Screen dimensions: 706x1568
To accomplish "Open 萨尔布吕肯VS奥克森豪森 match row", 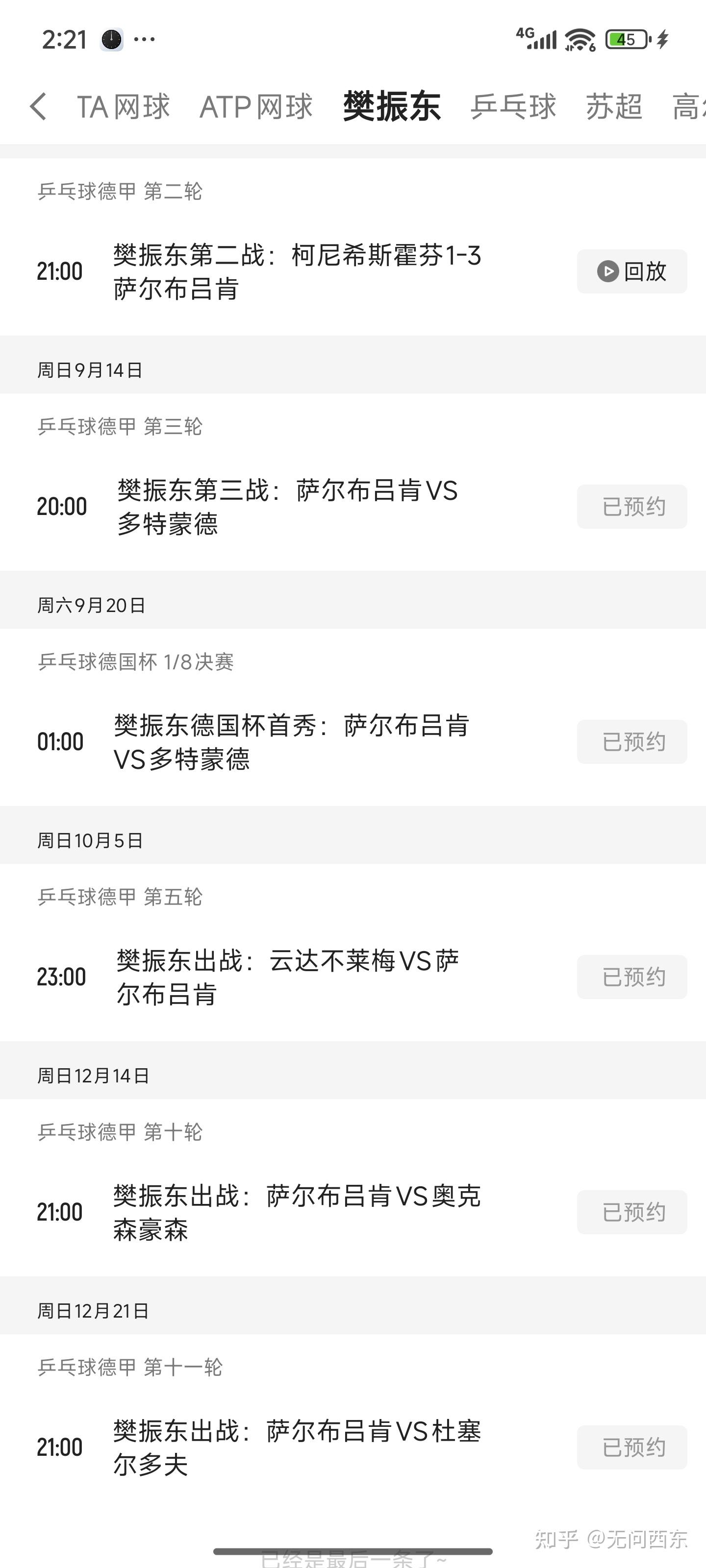I will point(297,1212).
